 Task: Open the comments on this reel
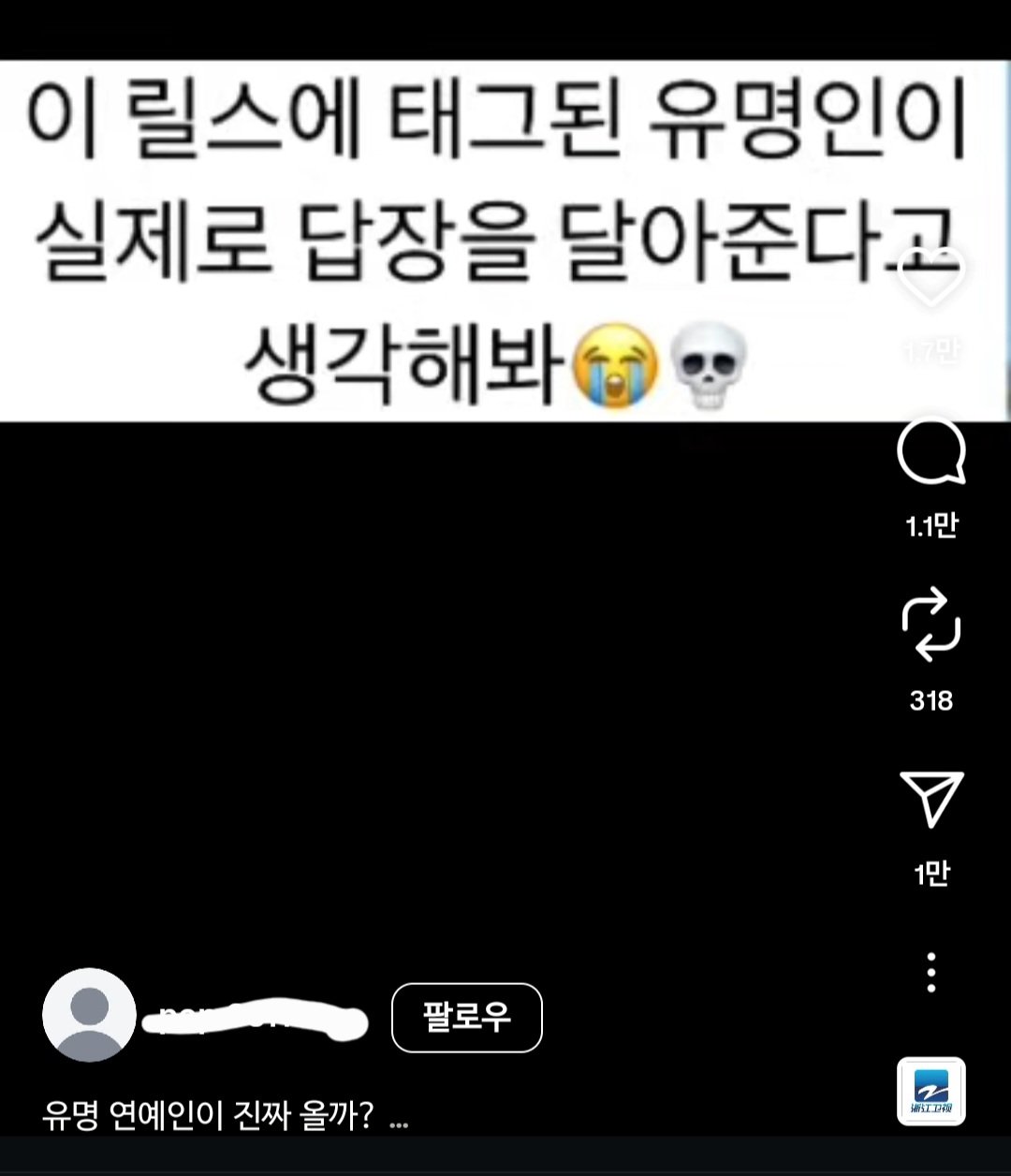pos(930,451)
